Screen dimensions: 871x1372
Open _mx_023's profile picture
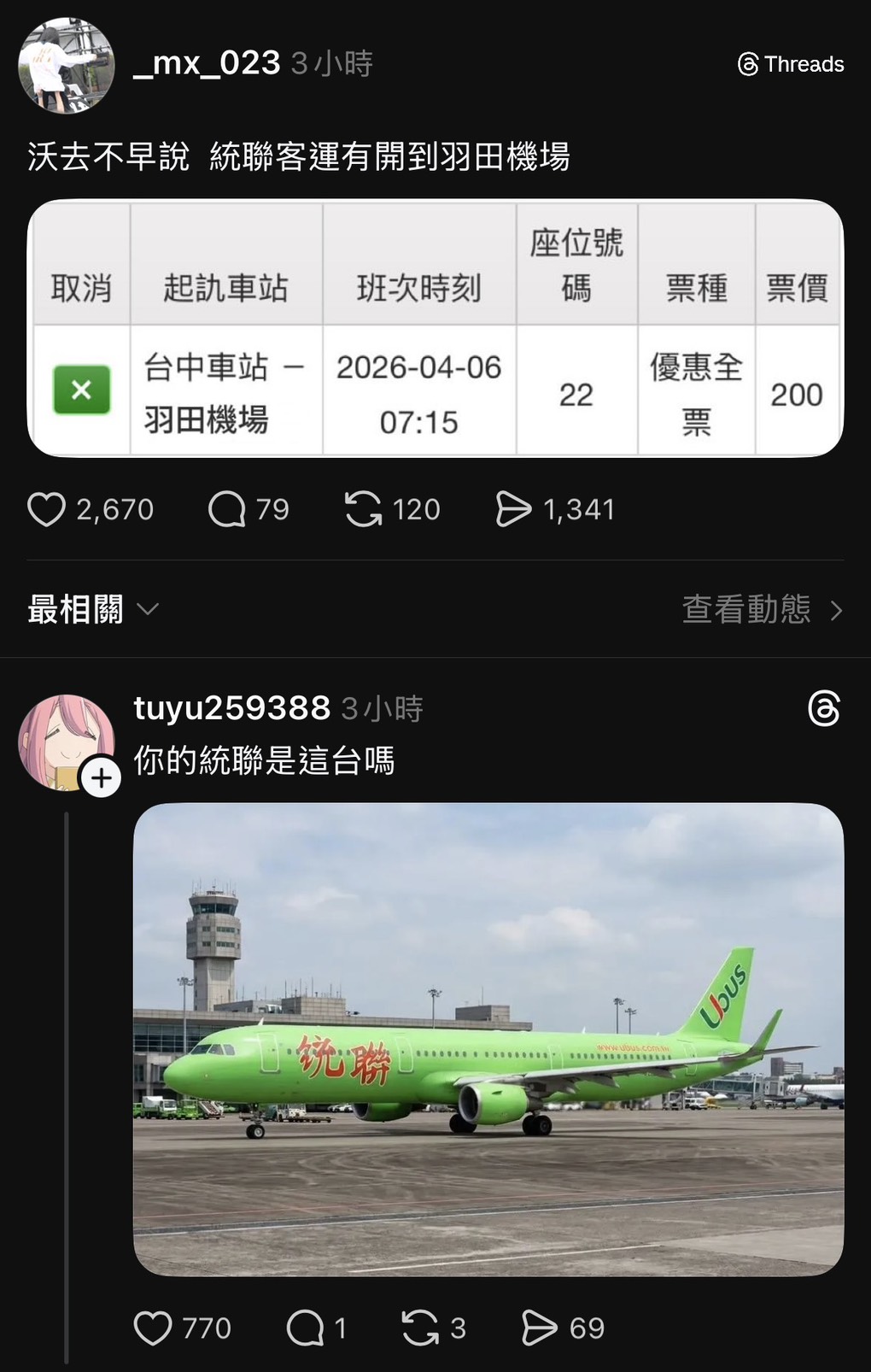tap(66, 65)
